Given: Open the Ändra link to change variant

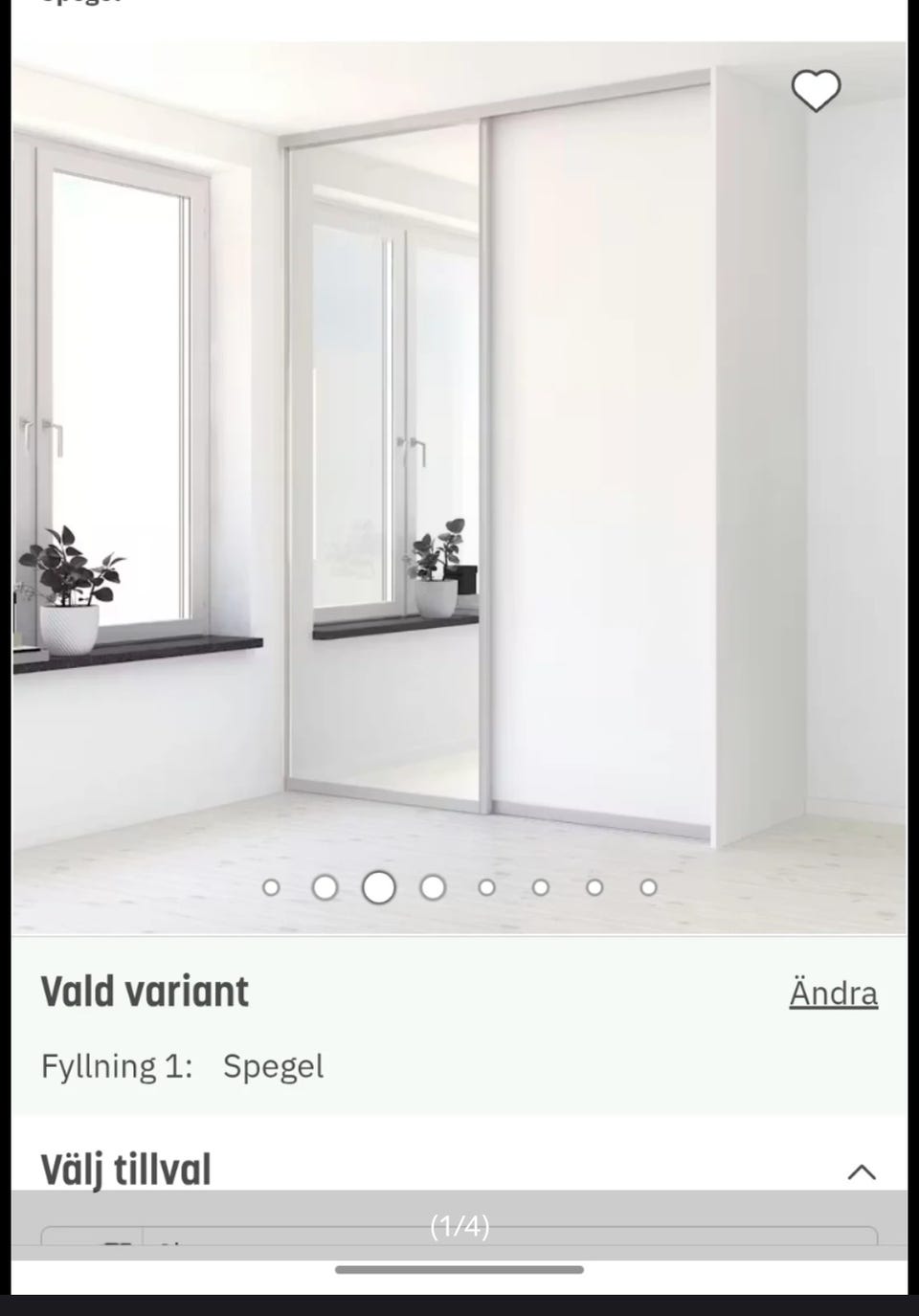Looking at the screenshot, I should coord(834,993).
